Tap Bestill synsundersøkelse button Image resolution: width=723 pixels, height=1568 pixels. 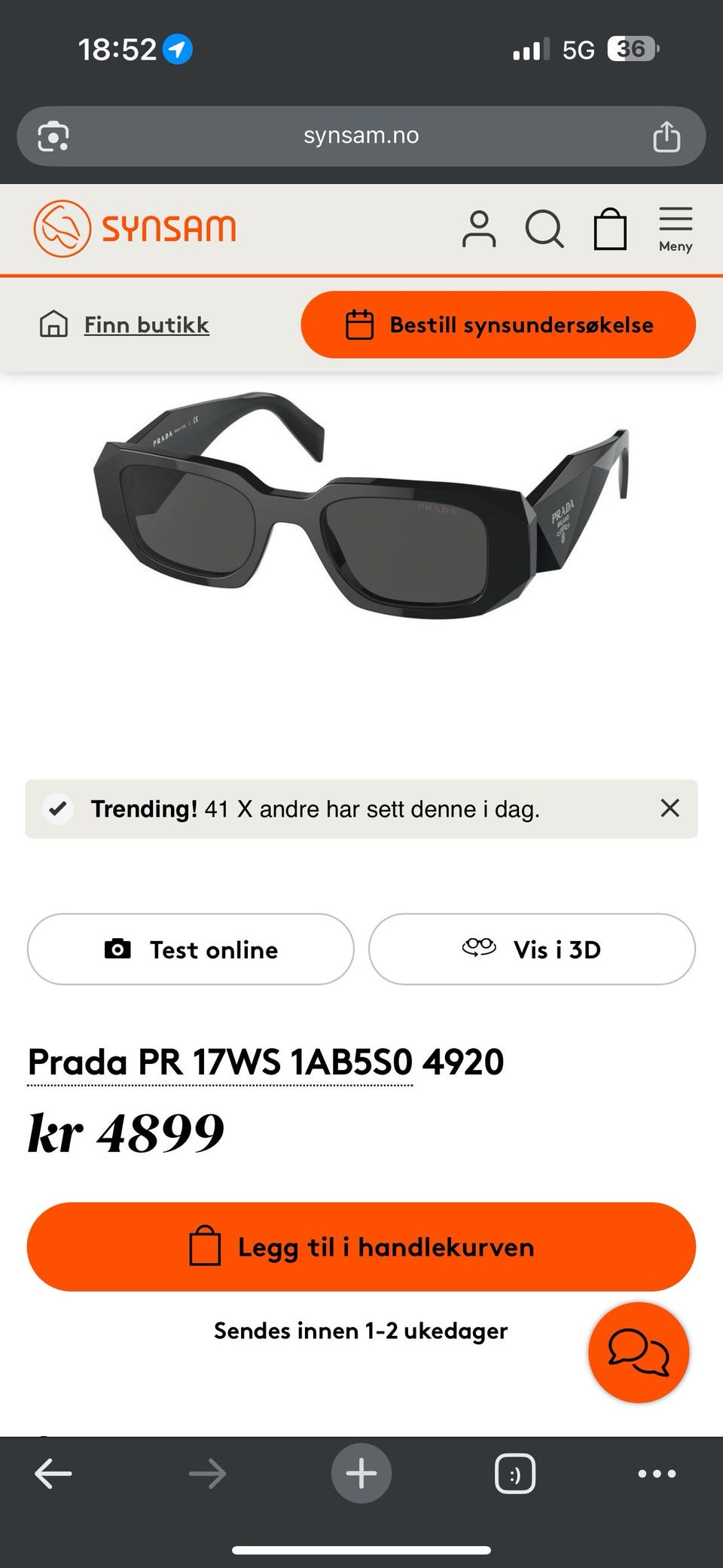(x=498, y=325)
